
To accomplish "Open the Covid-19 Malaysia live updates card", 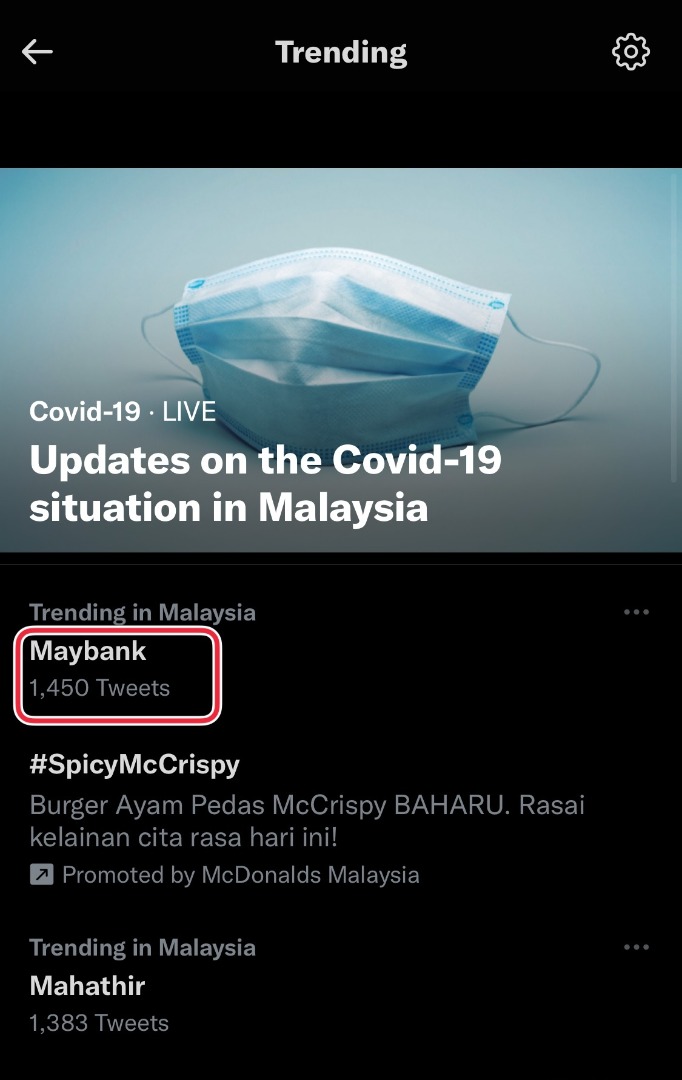I will click(340, 360).
